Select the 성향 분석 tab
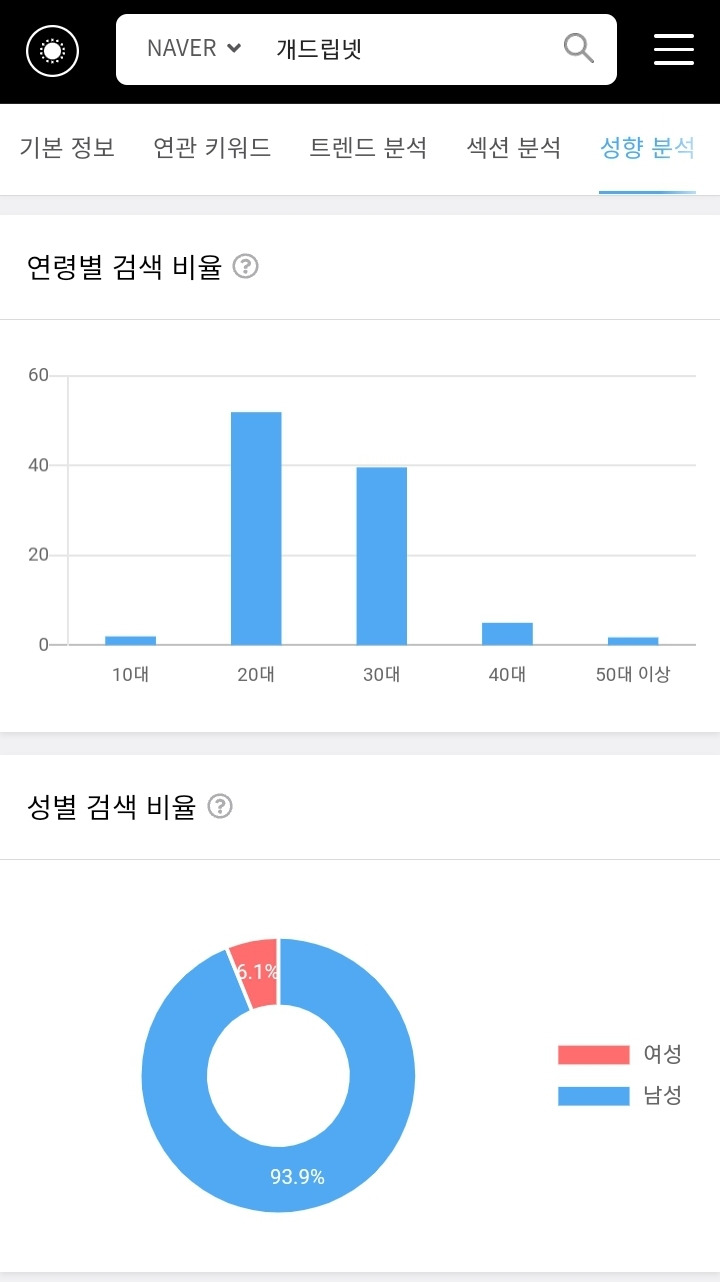Screen dimensions: 720x1282 pos(647,148)
